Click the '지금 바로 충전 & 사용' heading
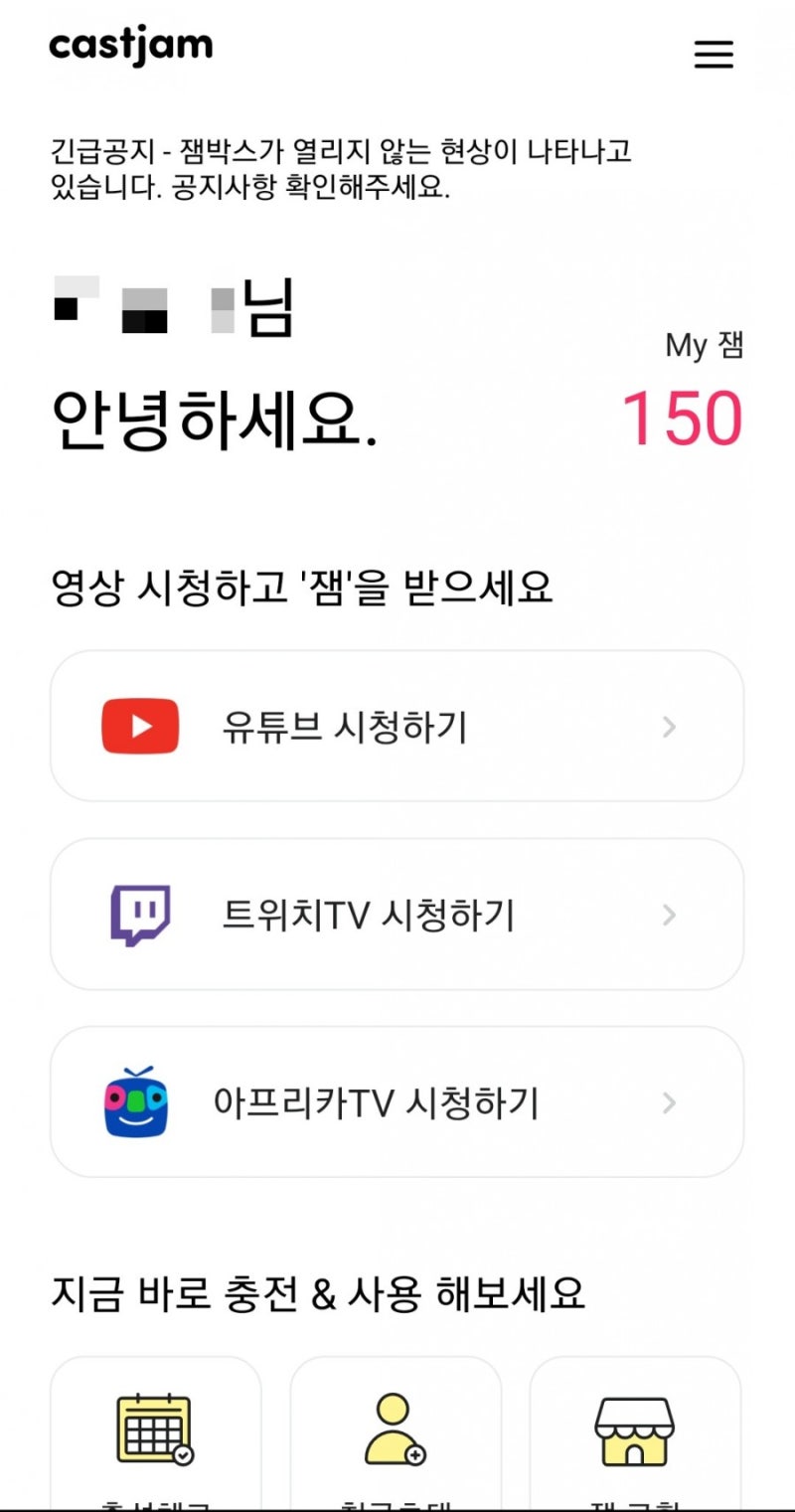The height and width of the screenshot is (1512, 795). 318,1291
